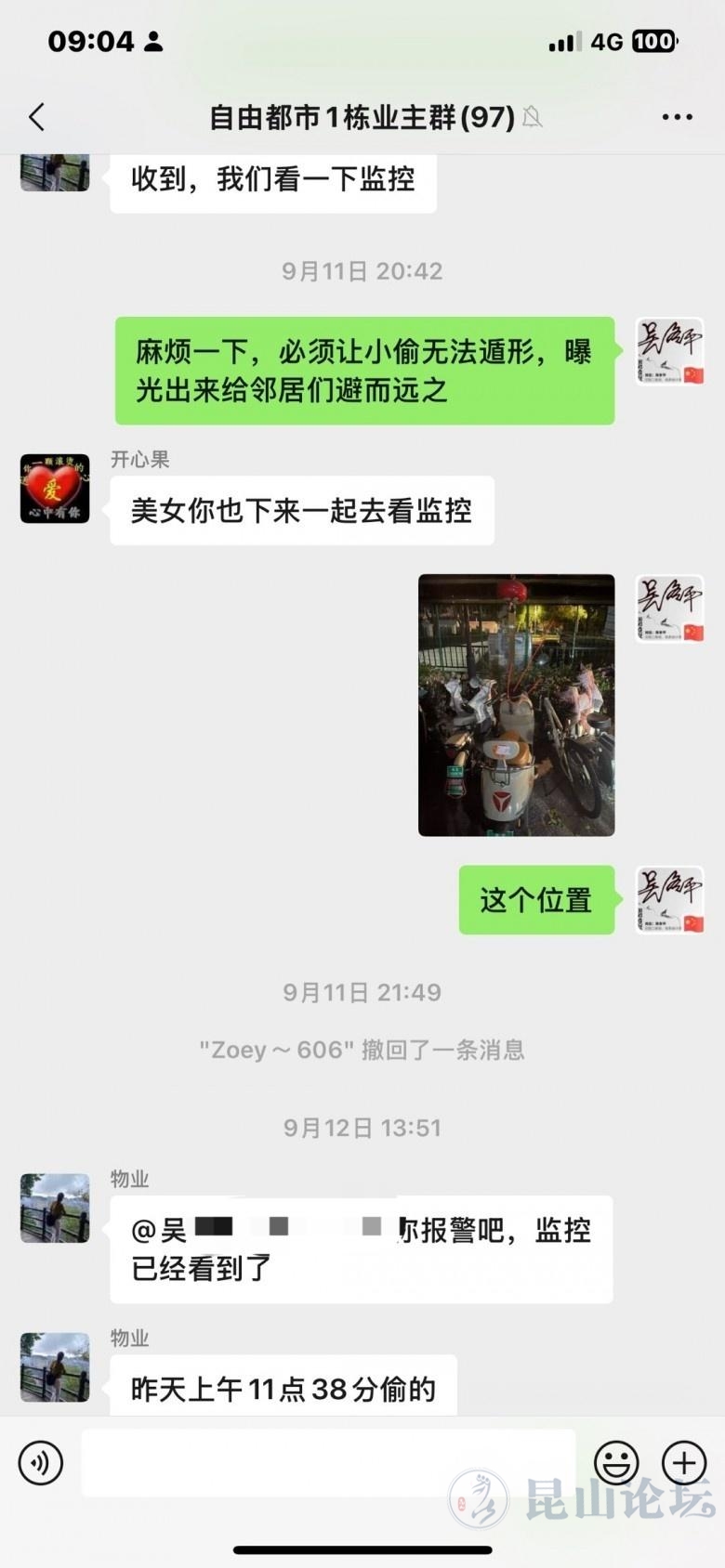Open the scooter photo in the chat
This screenshot has height=1568, width=725.
516,705
